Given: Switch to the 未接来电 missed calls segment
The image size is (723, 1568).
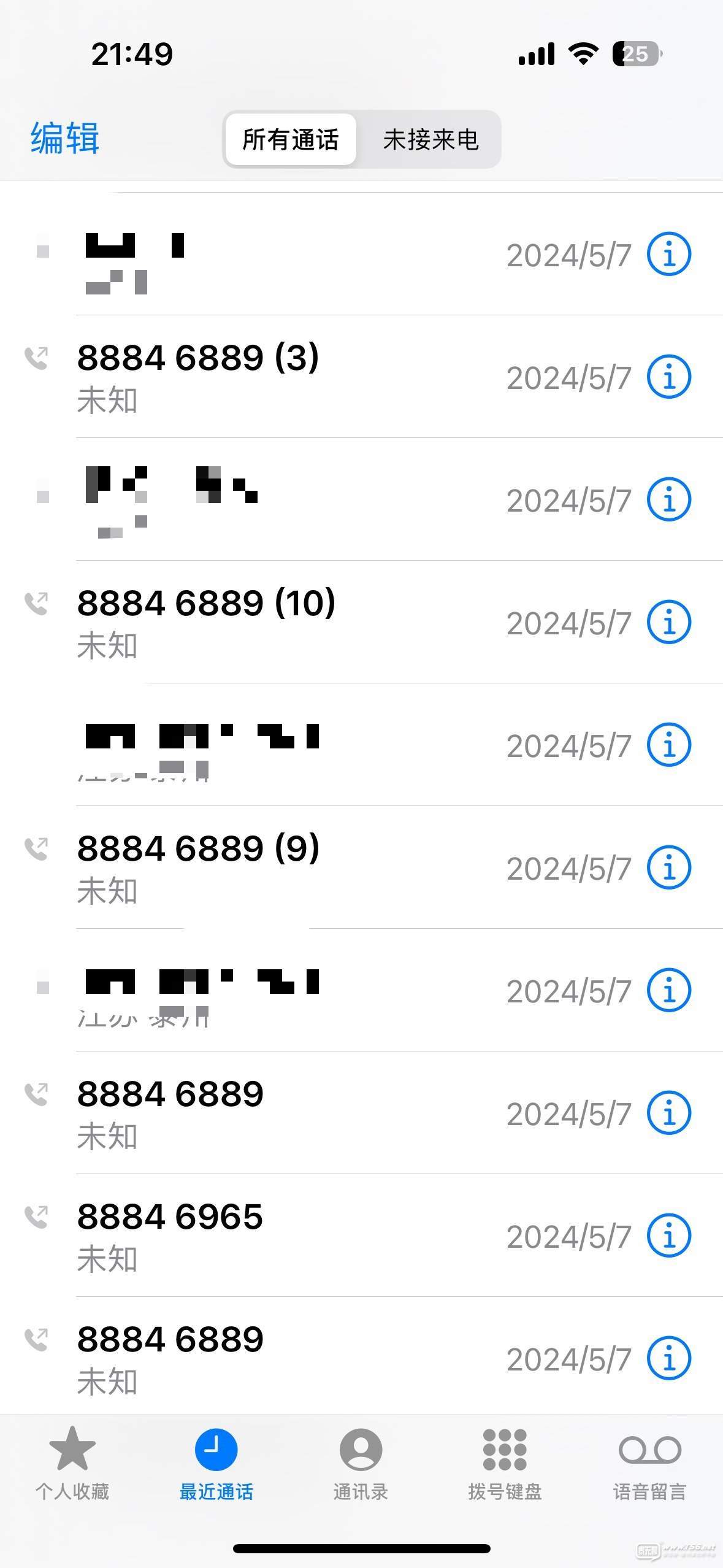Looking at the screenshot, I should [x=430, y=140].
